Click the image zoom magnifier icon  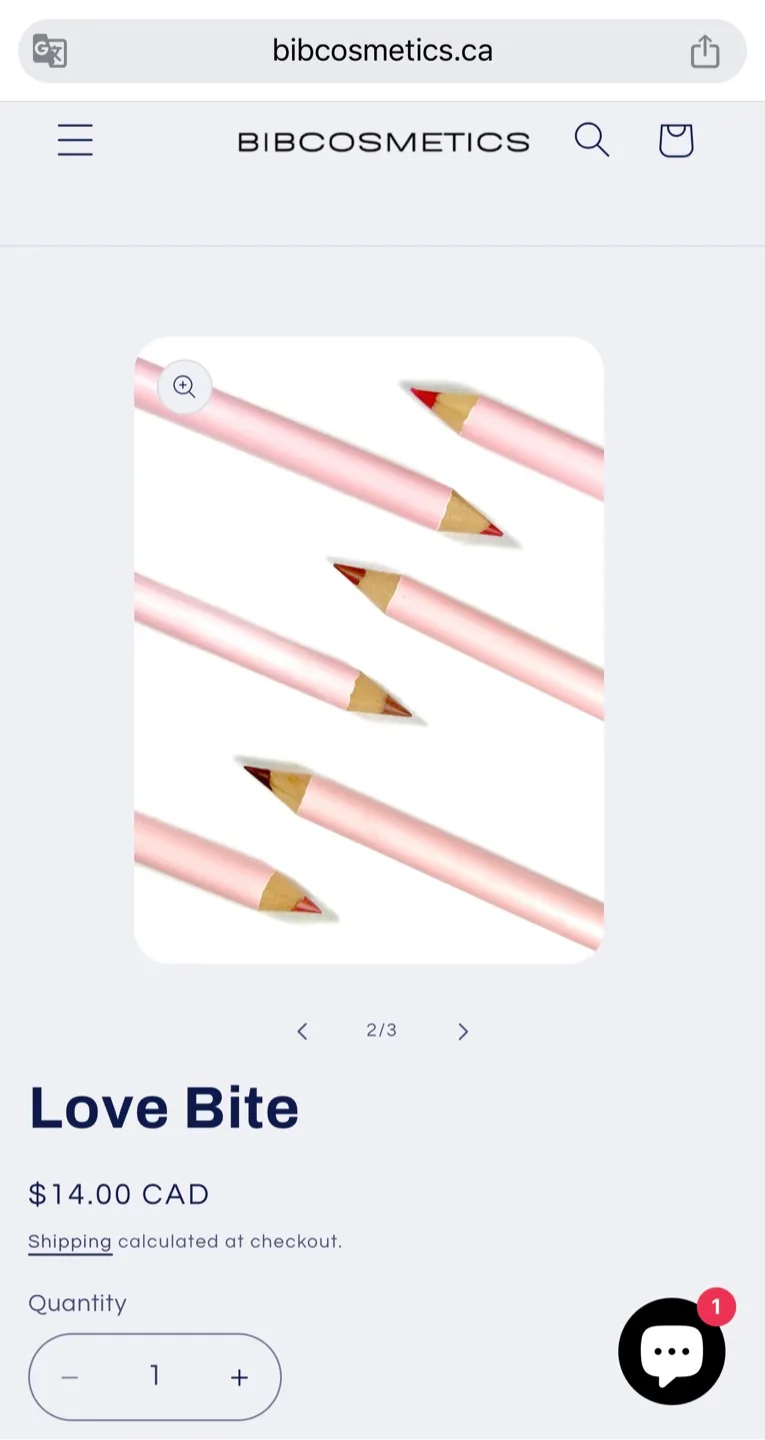pos(184,387)
